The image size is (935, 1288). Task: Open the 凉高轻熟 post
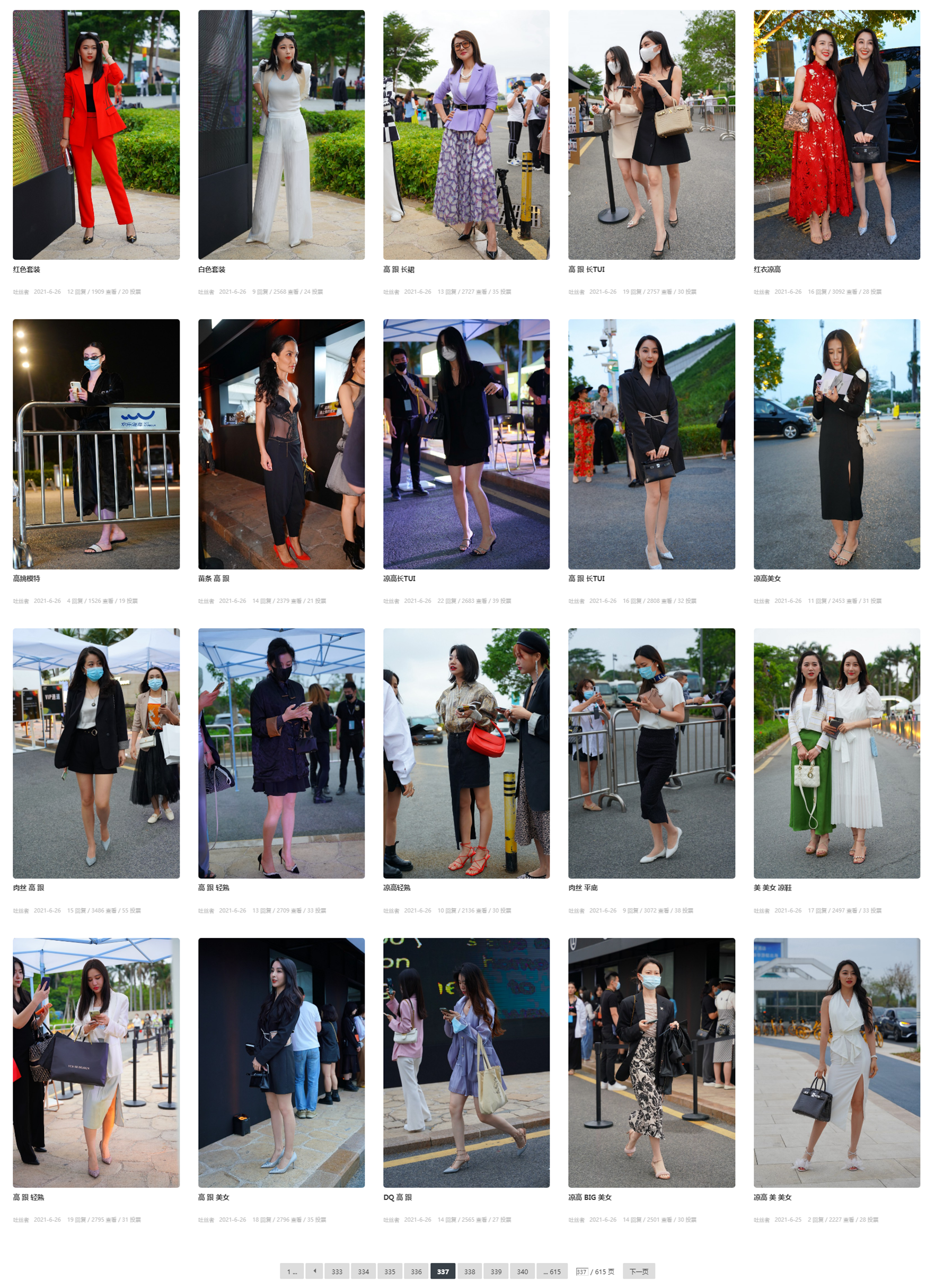[x=466, y=753]
